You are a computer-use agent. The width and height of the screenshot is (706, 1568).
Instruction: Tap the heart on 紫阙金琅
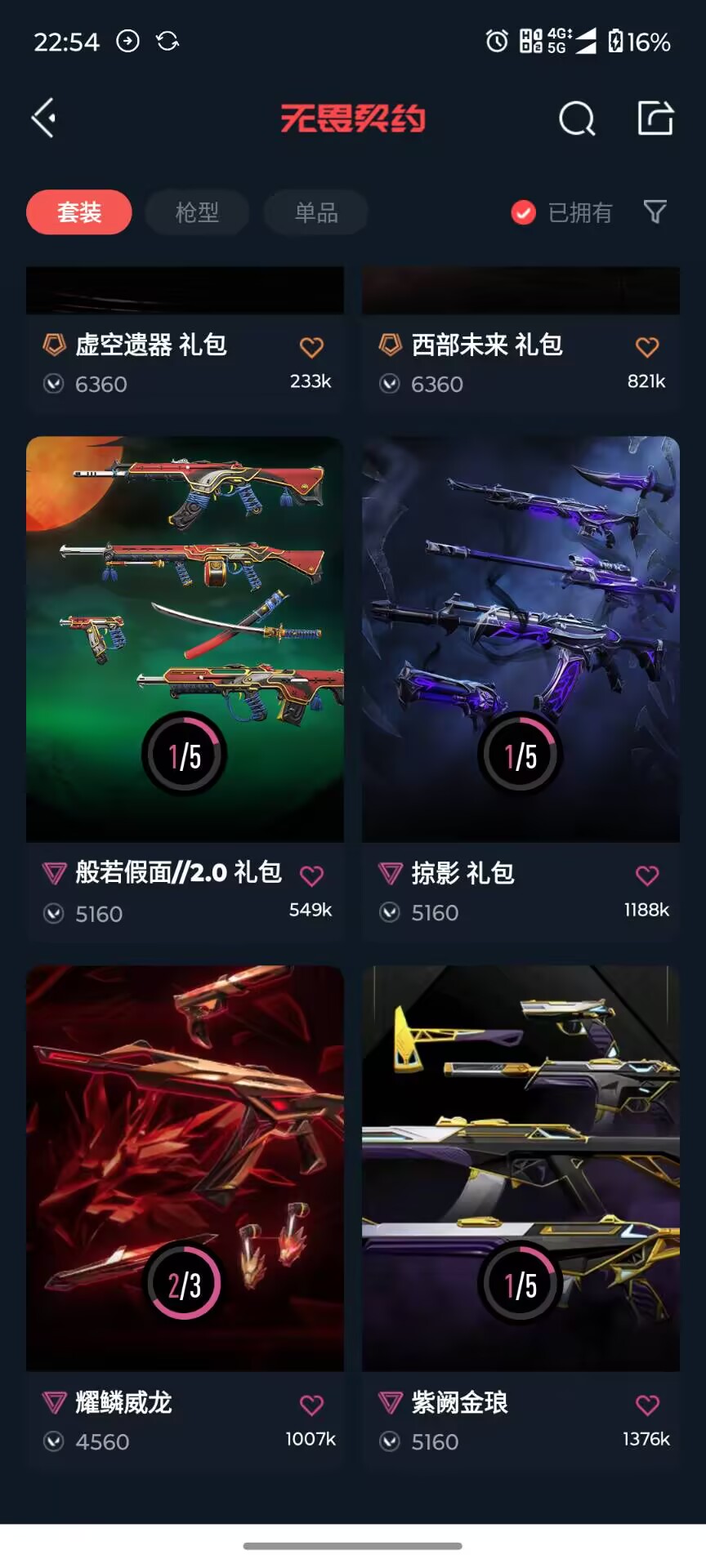pos(647,1405)
